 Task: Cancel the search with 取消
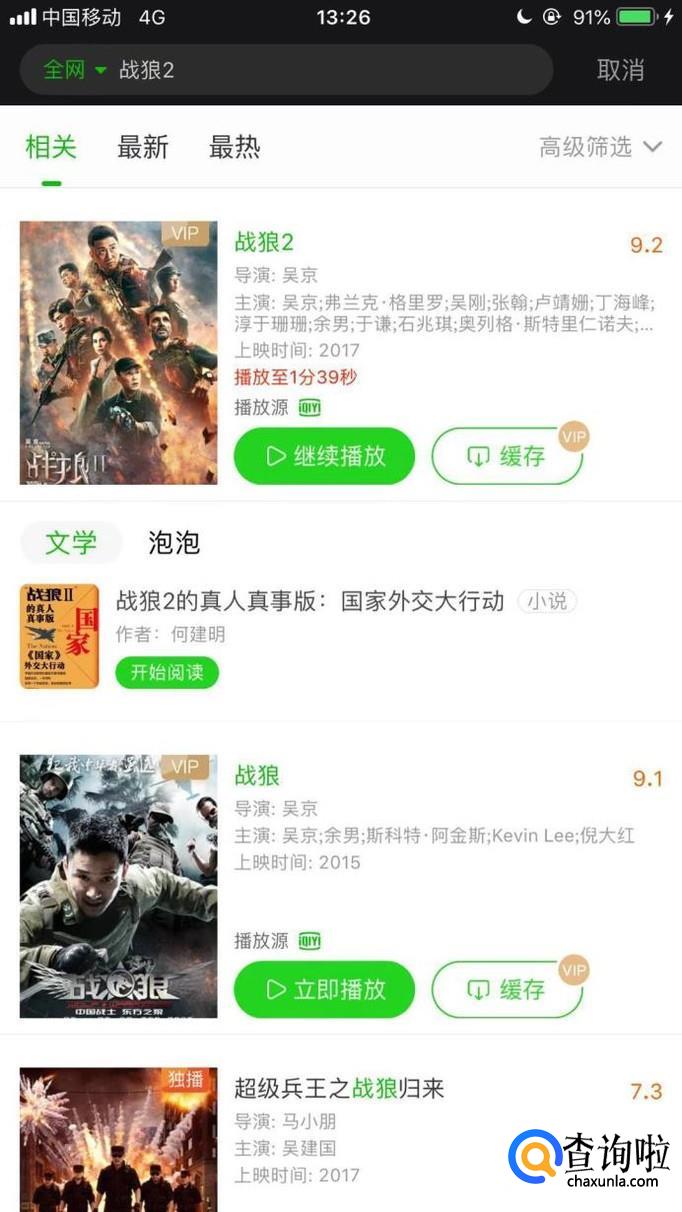click(620, 70)
